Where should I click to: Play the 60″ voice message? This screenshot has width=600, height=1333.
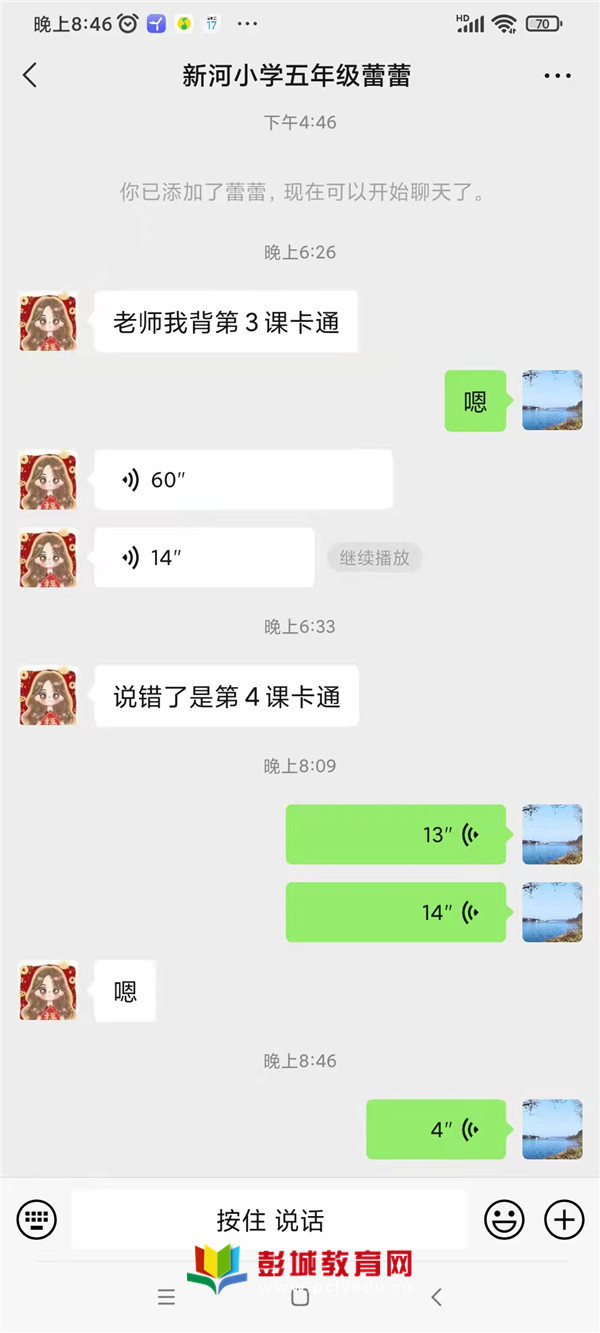[x=243, y=480]
